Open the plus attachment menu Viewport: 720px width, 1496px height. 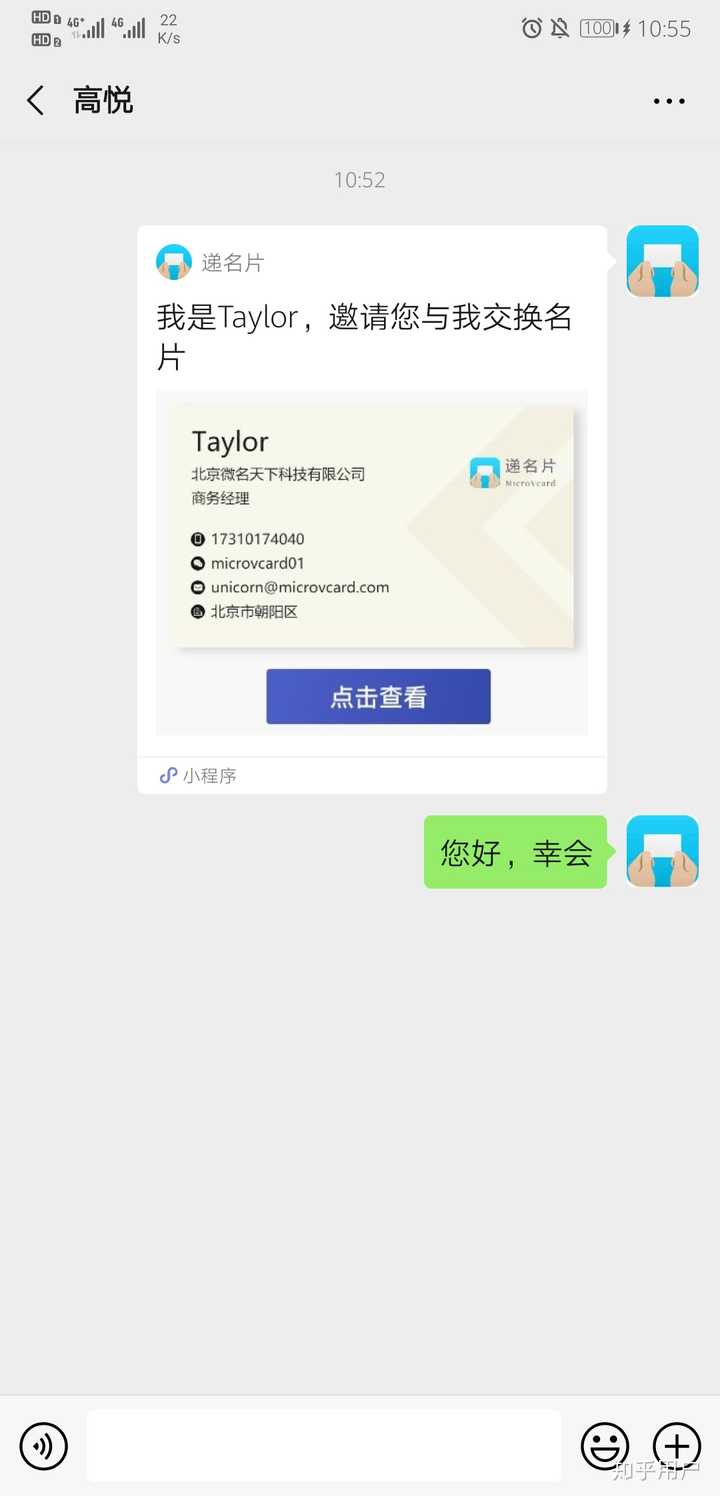tap(677, 1445)
